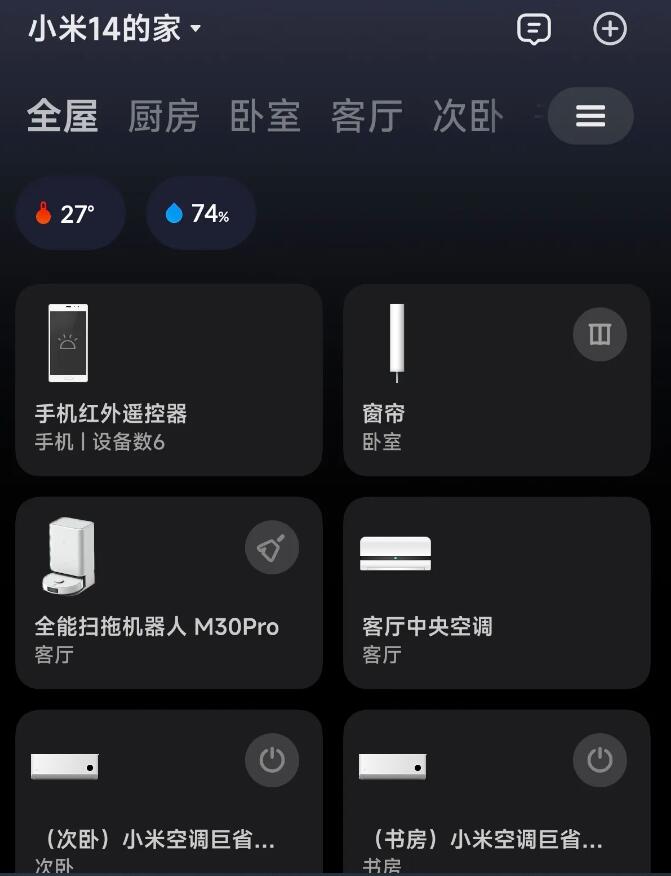
Task: Toggle power of the 书房 小米空调
Action: coord(600,760)
